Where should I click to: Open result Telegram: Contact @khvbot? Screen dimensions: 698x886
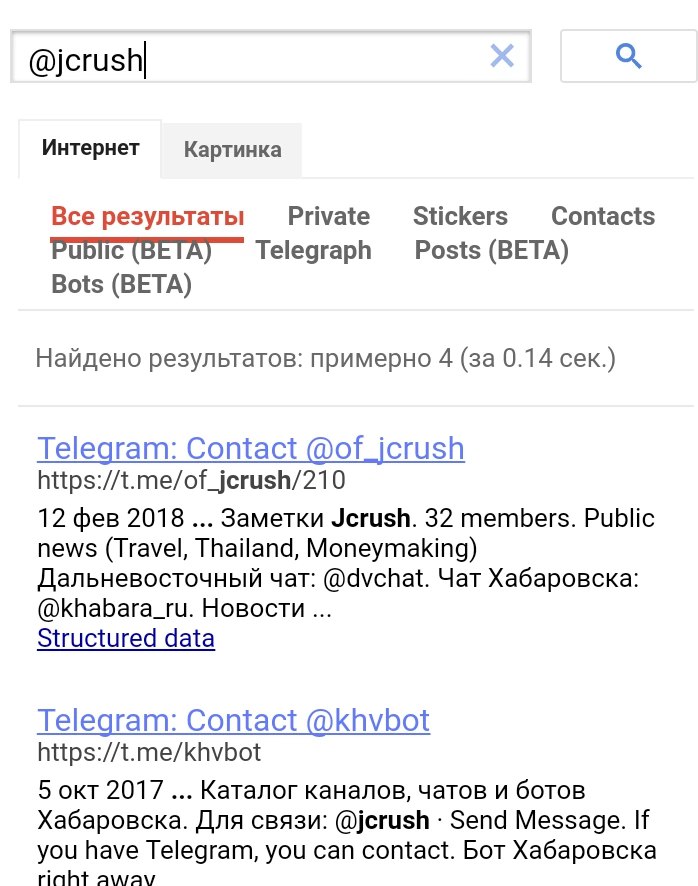pos(233,720)
